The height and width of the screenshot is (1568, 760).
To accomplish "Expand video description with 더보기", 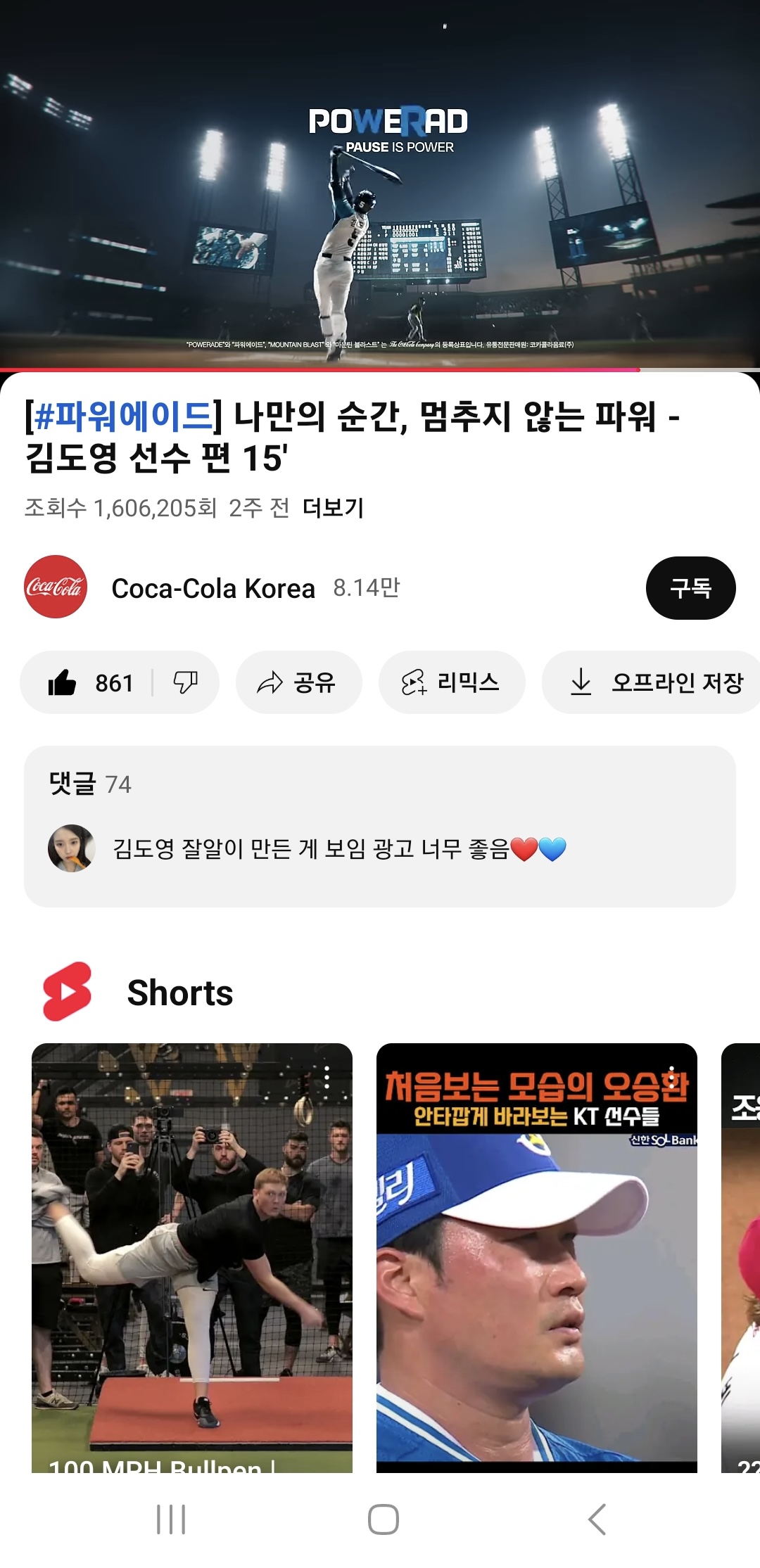I will coord(333,507).
